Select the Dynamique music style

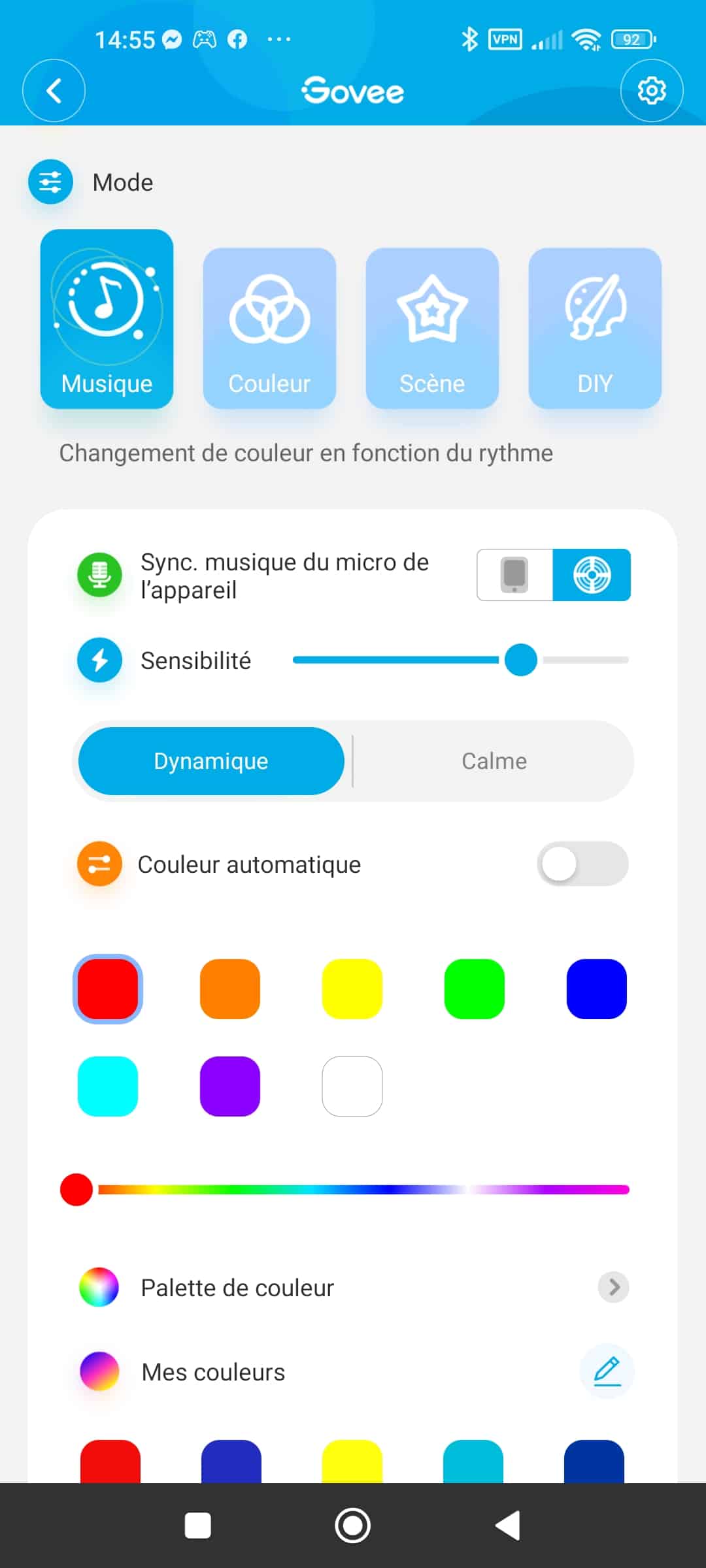(x=211, y=761)
